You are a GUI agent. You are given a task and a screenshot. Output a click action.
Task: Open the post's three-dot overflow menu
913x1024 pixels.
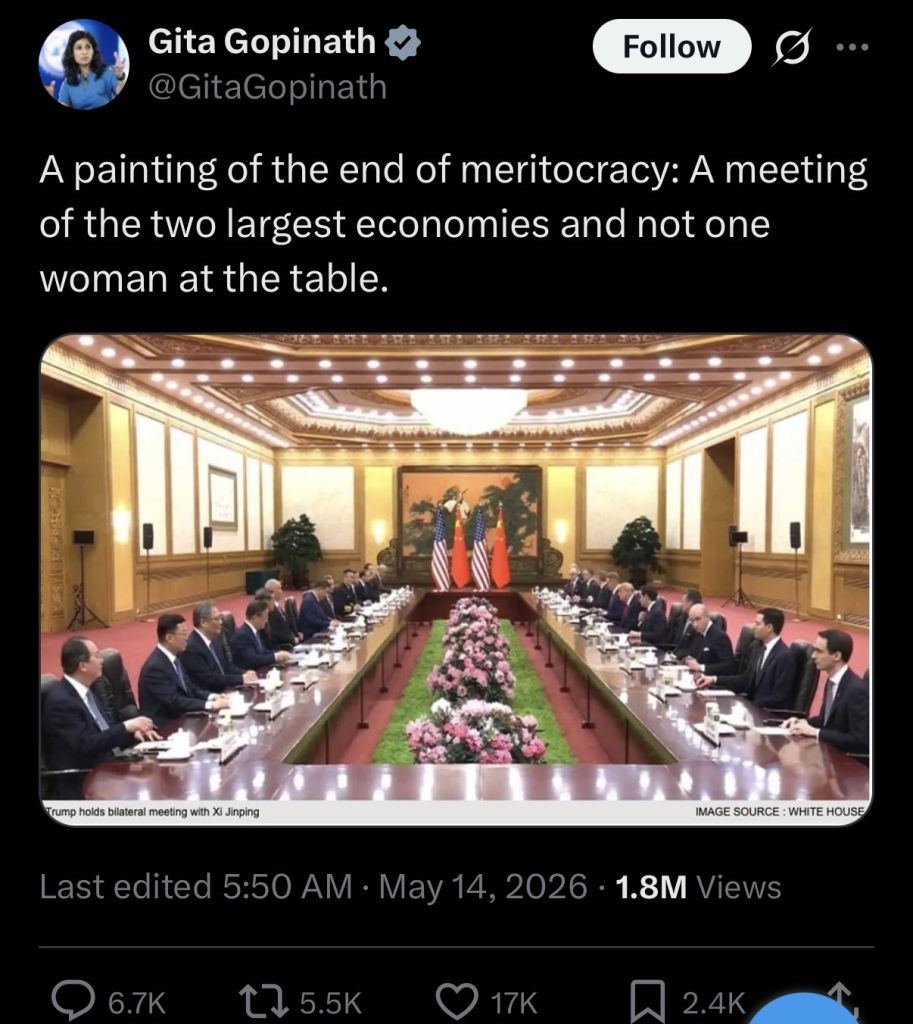853,46
